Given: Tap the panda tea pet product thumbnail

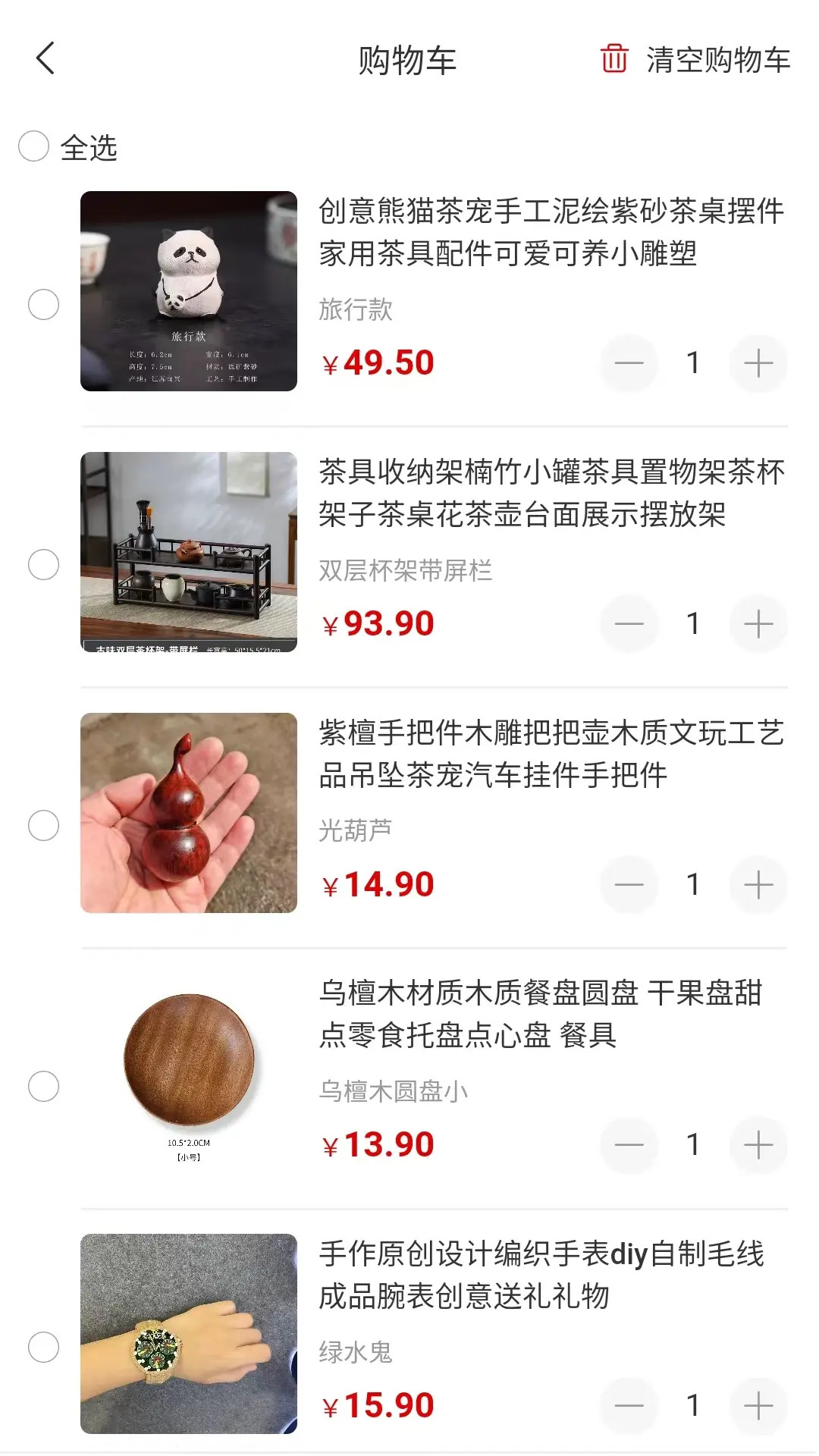Looking at the screenshot, I should click(188, 294).
